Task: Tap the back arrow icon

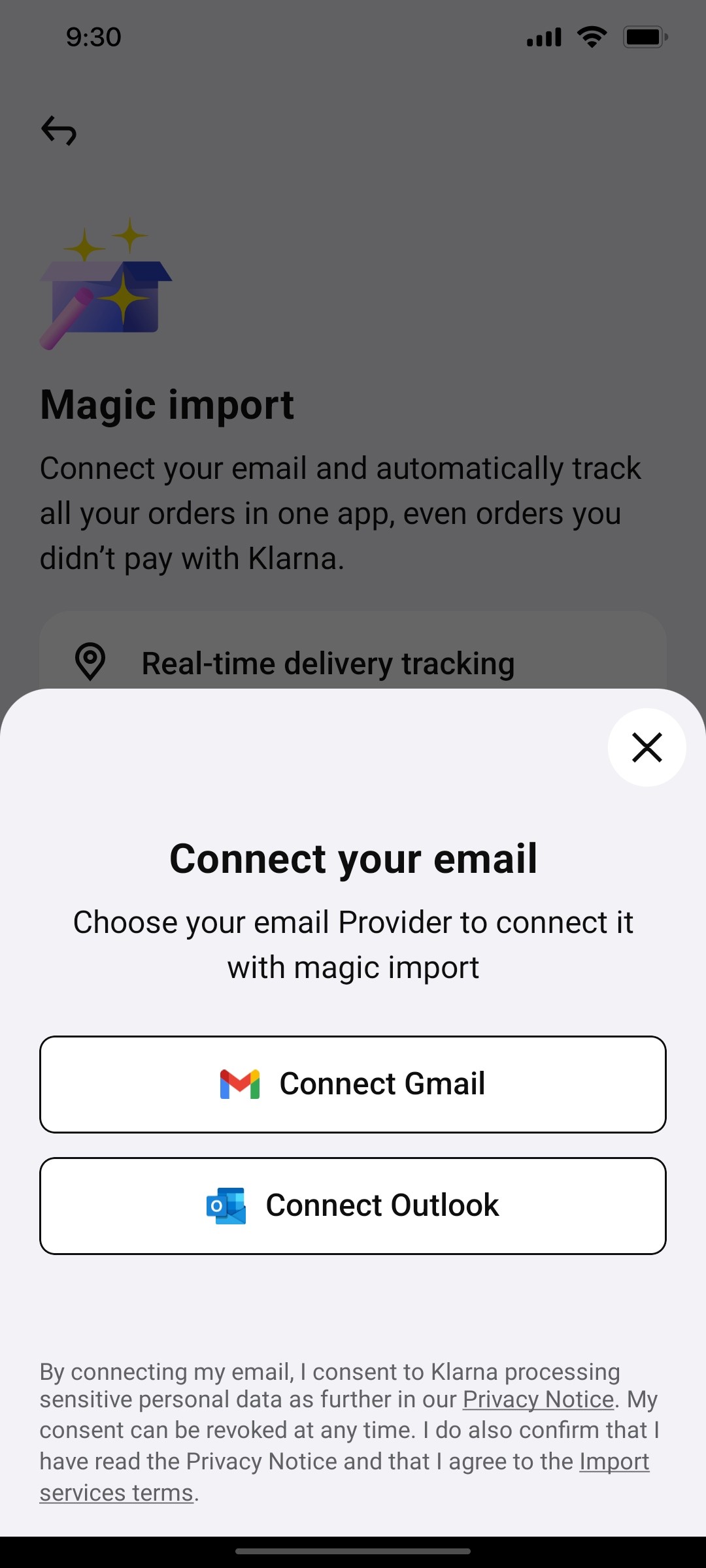Action: click(58, 131)
